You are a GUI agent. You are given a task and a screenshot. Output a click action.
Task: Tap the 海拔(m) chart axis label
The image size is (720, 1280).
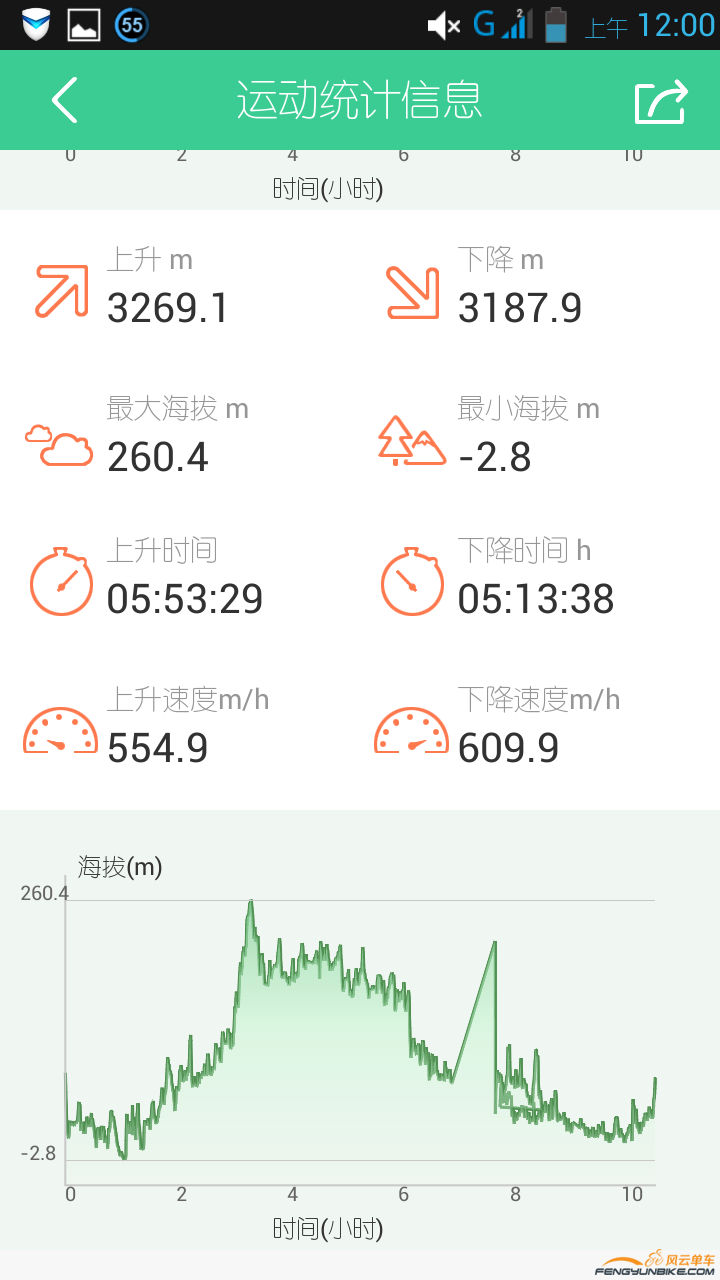click(x=117, y=868)
